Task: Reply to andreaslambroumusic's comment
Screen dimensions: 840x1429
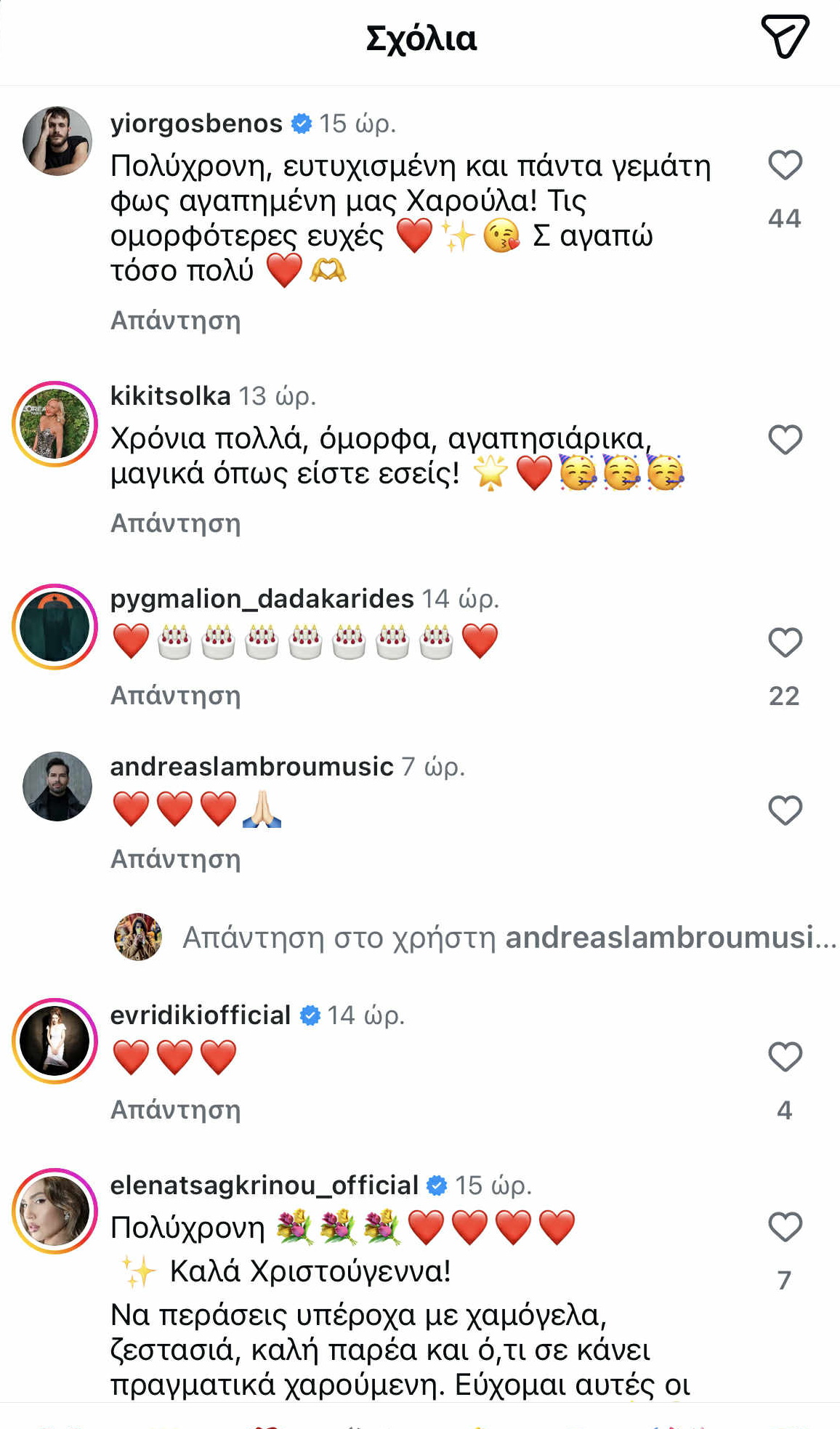Action: pyautogui.click(x=175, y=859)
